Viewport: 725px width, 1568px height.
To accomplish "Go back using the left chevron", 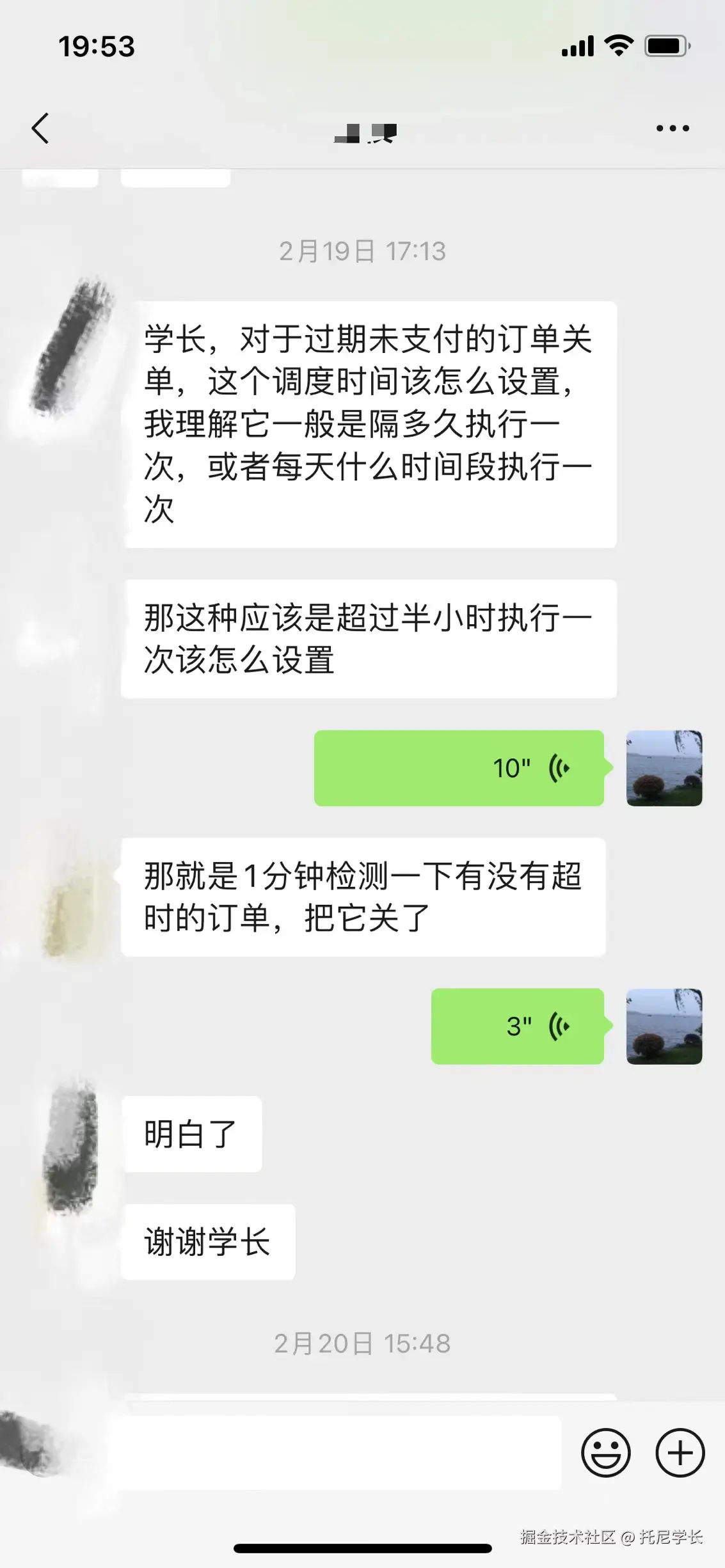I will (40, 128).
